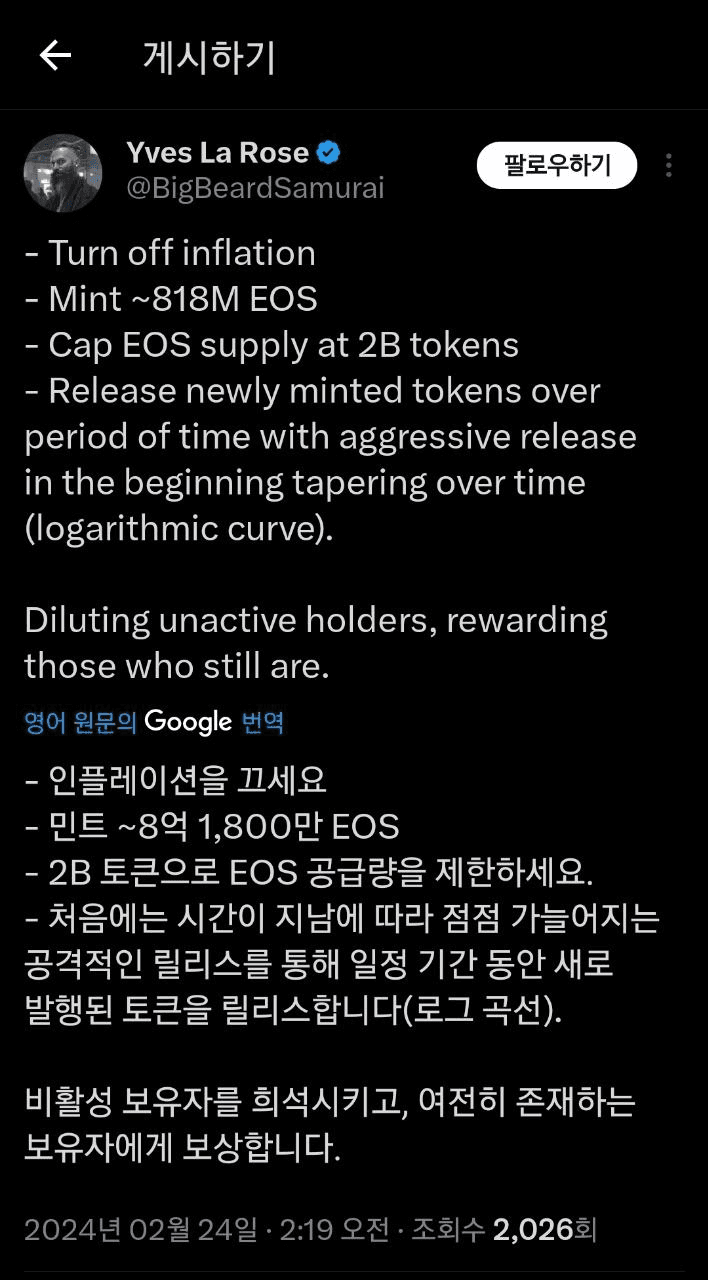Go back using the arrow icon
This screenshot has width=708, height=1280.
55,56
